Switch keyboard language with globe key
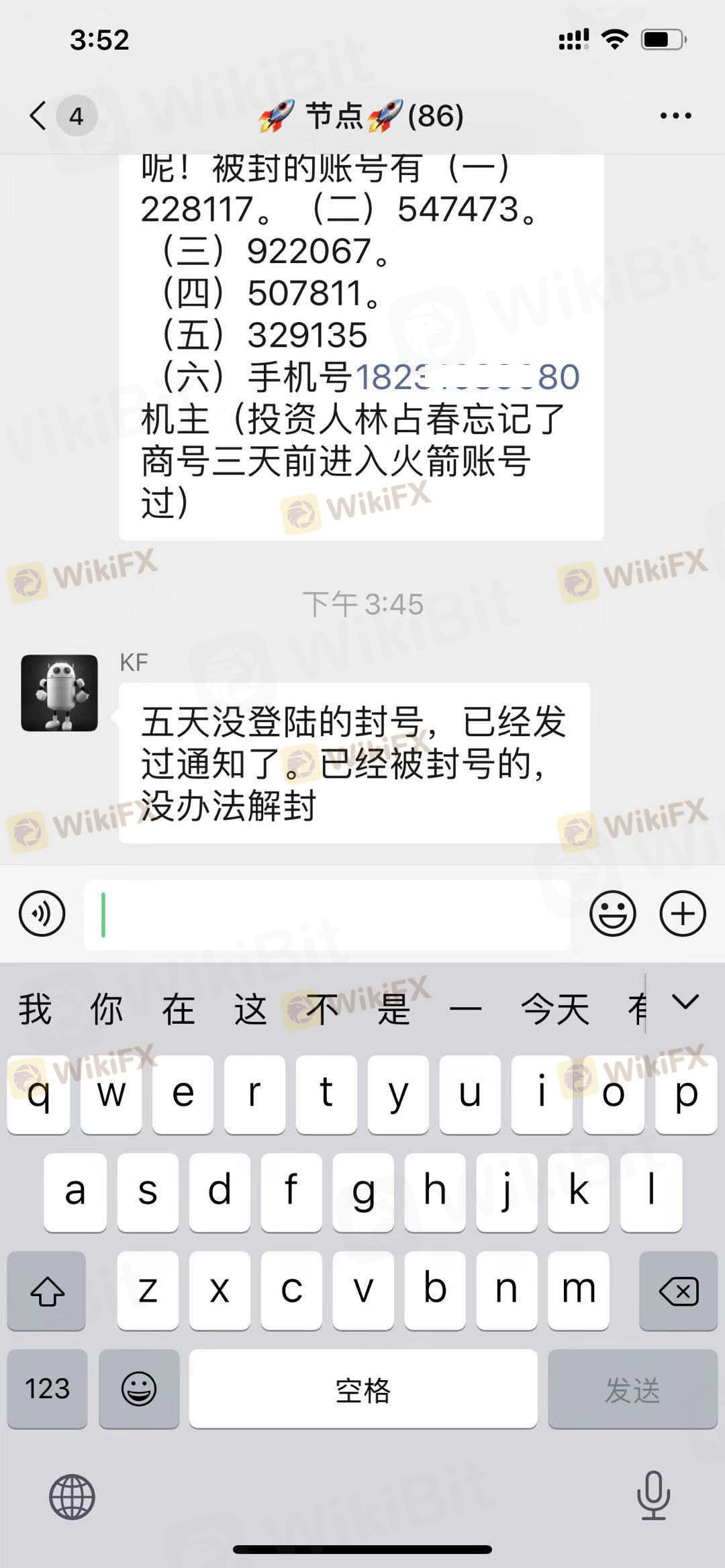The image size is (725, 1568). (72, 1496)
